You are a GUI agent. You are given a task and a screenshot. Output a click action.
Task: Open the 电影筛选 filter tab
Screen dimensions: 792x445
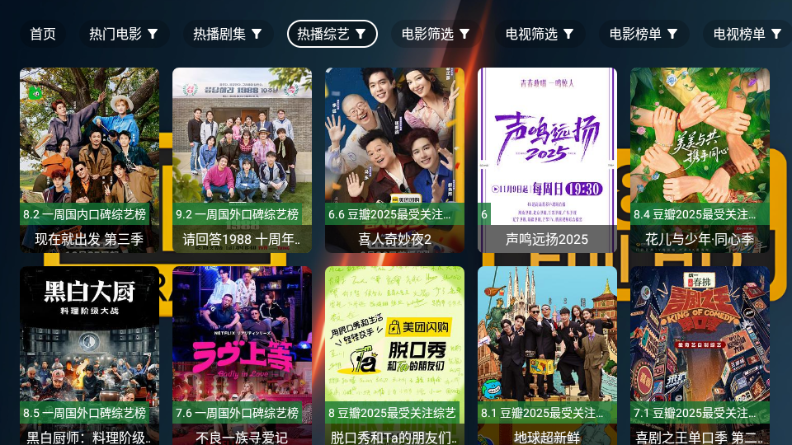coord(436,34)
